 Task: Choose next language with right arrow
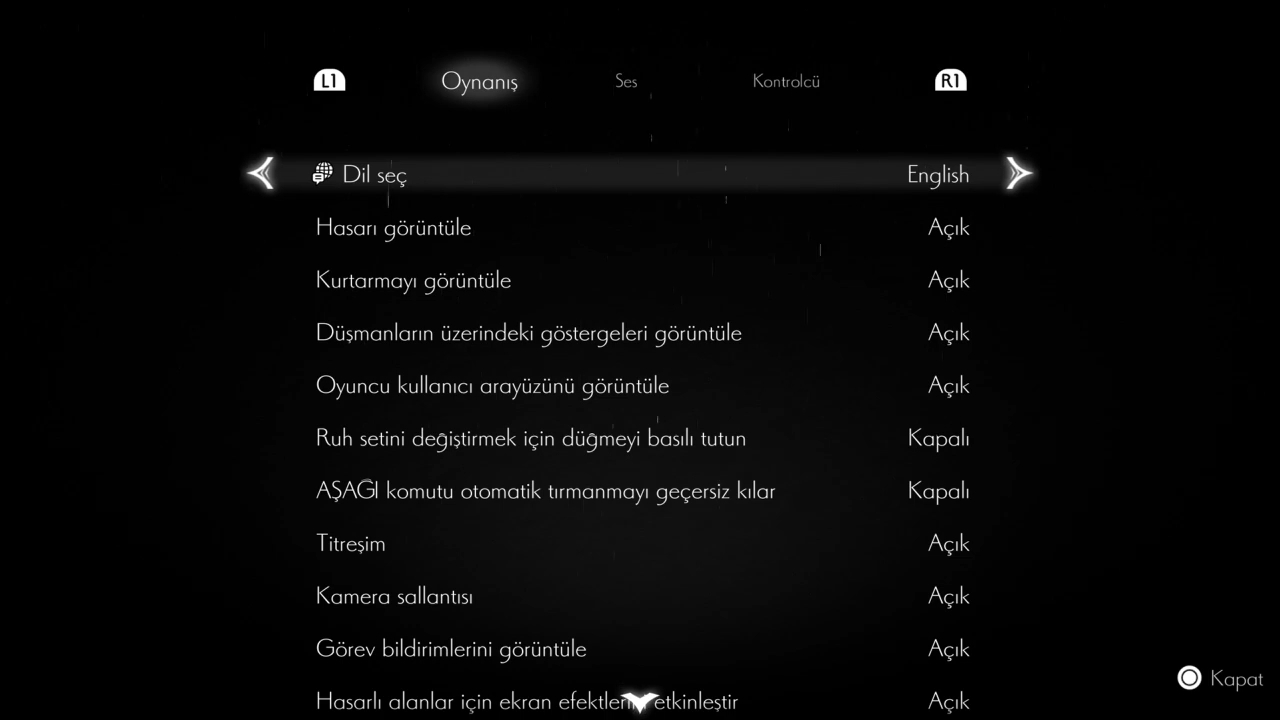1018,174
